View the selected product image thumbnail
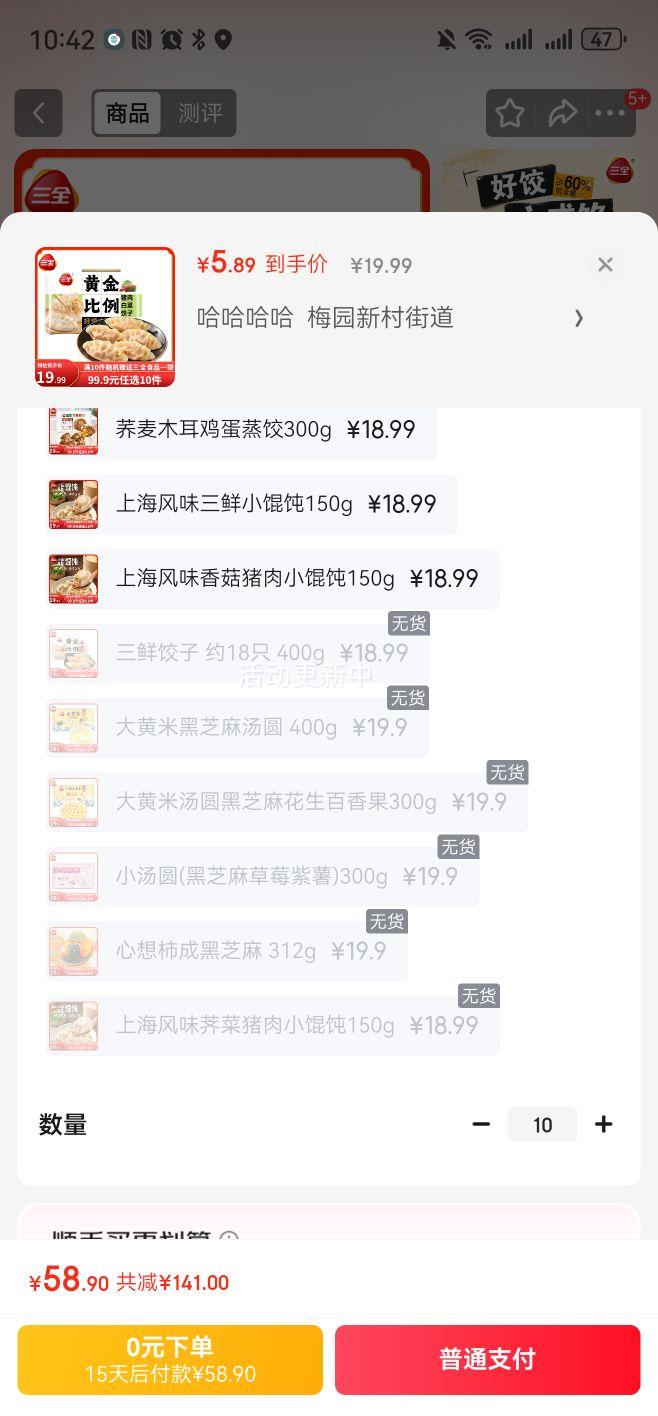Viewport: 658px width, 1416px height. coord(105,317)
